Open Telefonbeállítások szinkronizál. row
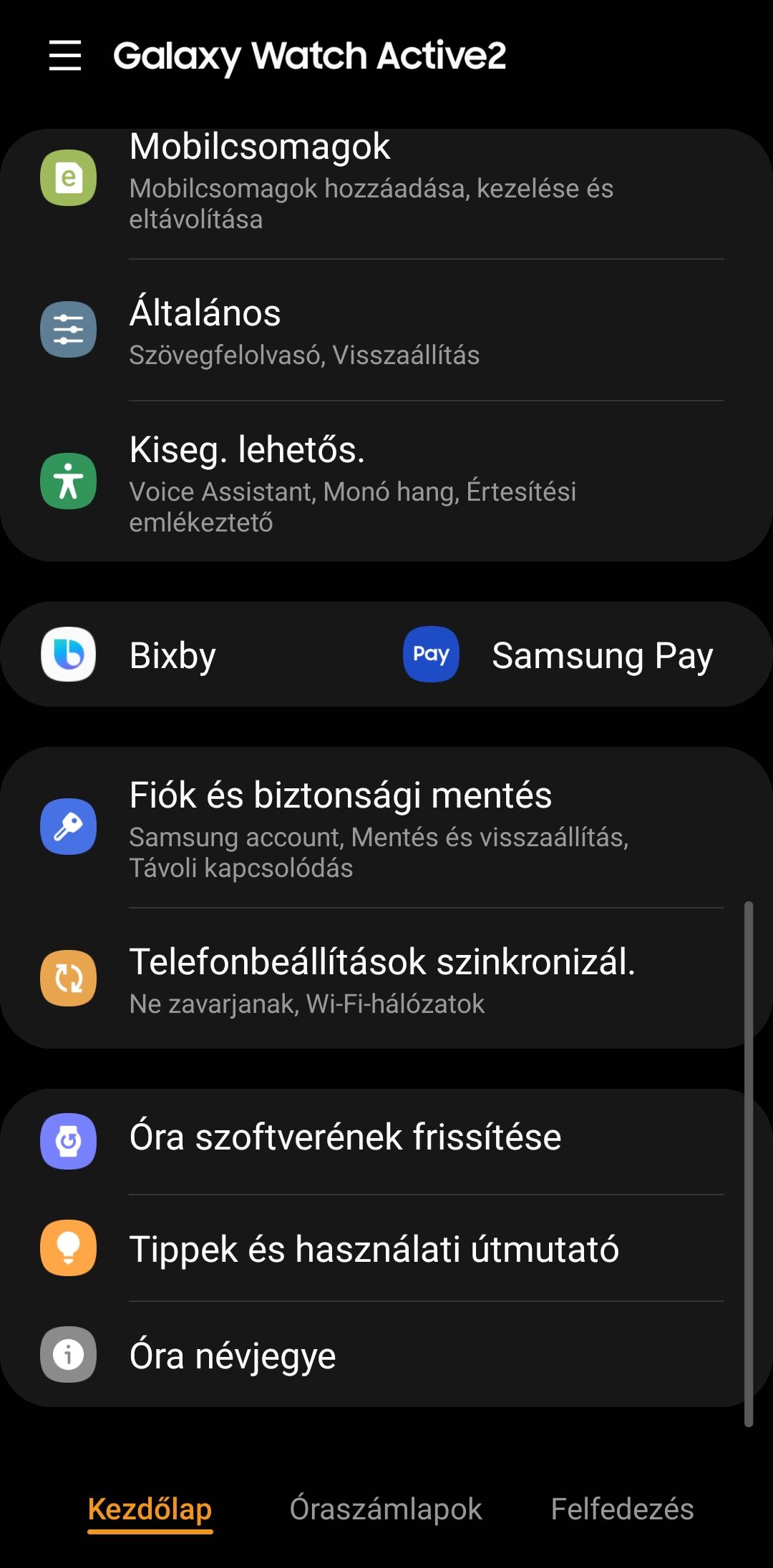 [386, 979]
